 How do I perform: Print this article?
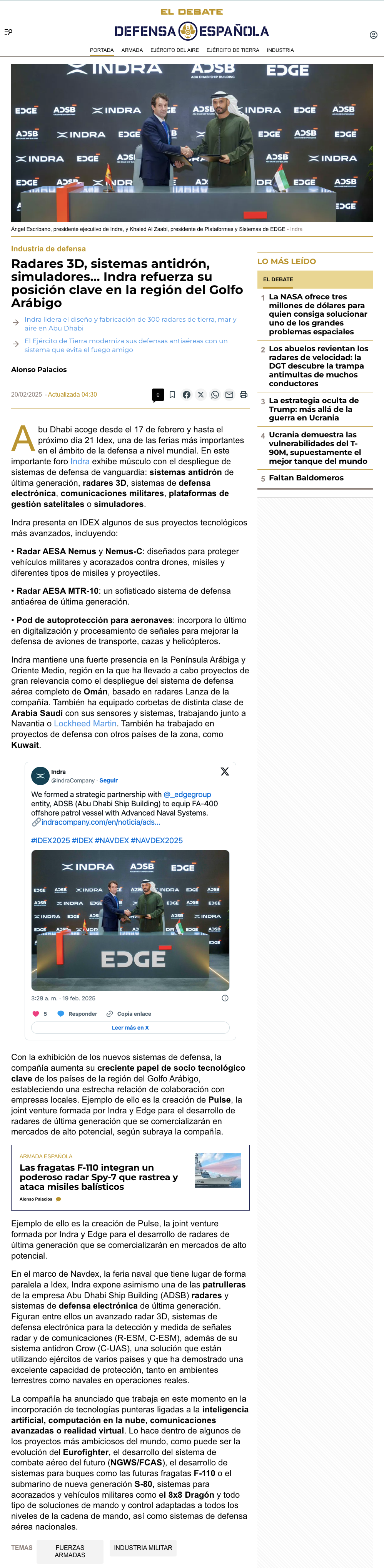[243, 394]
